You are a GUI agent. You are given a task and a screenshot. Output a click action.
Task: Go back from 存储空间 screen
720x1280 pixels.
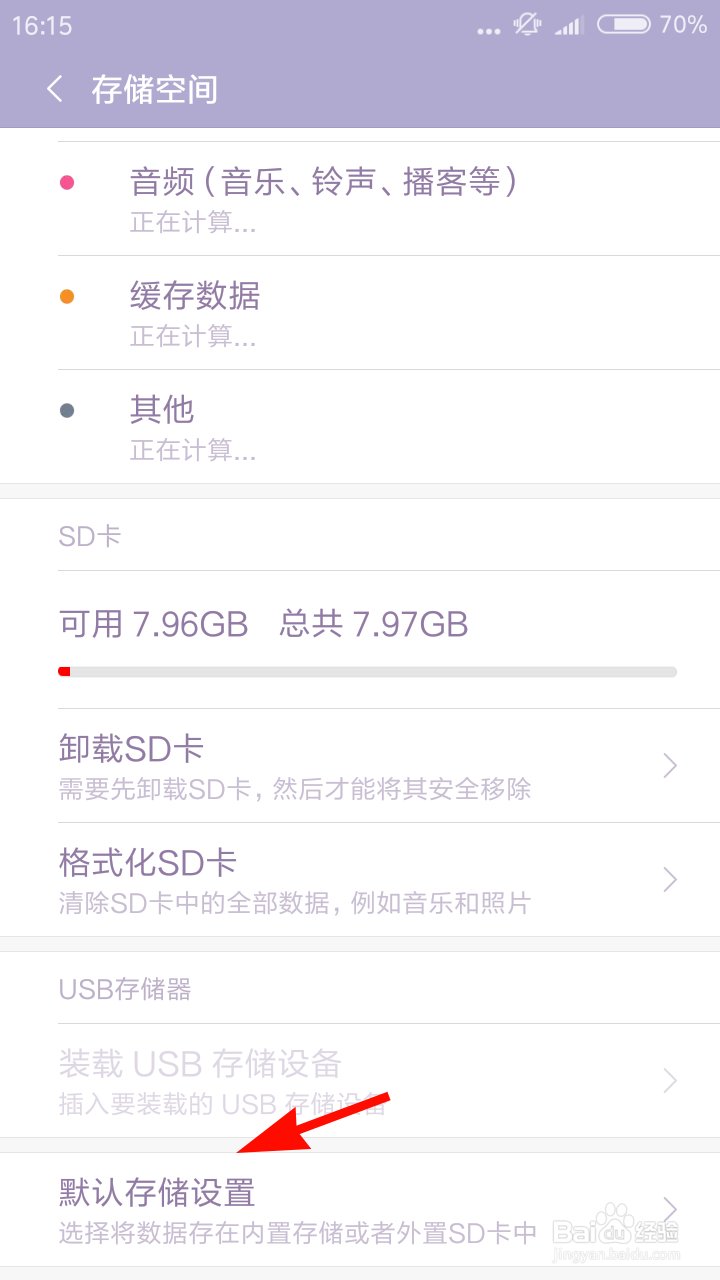click(x=55, y=90)
